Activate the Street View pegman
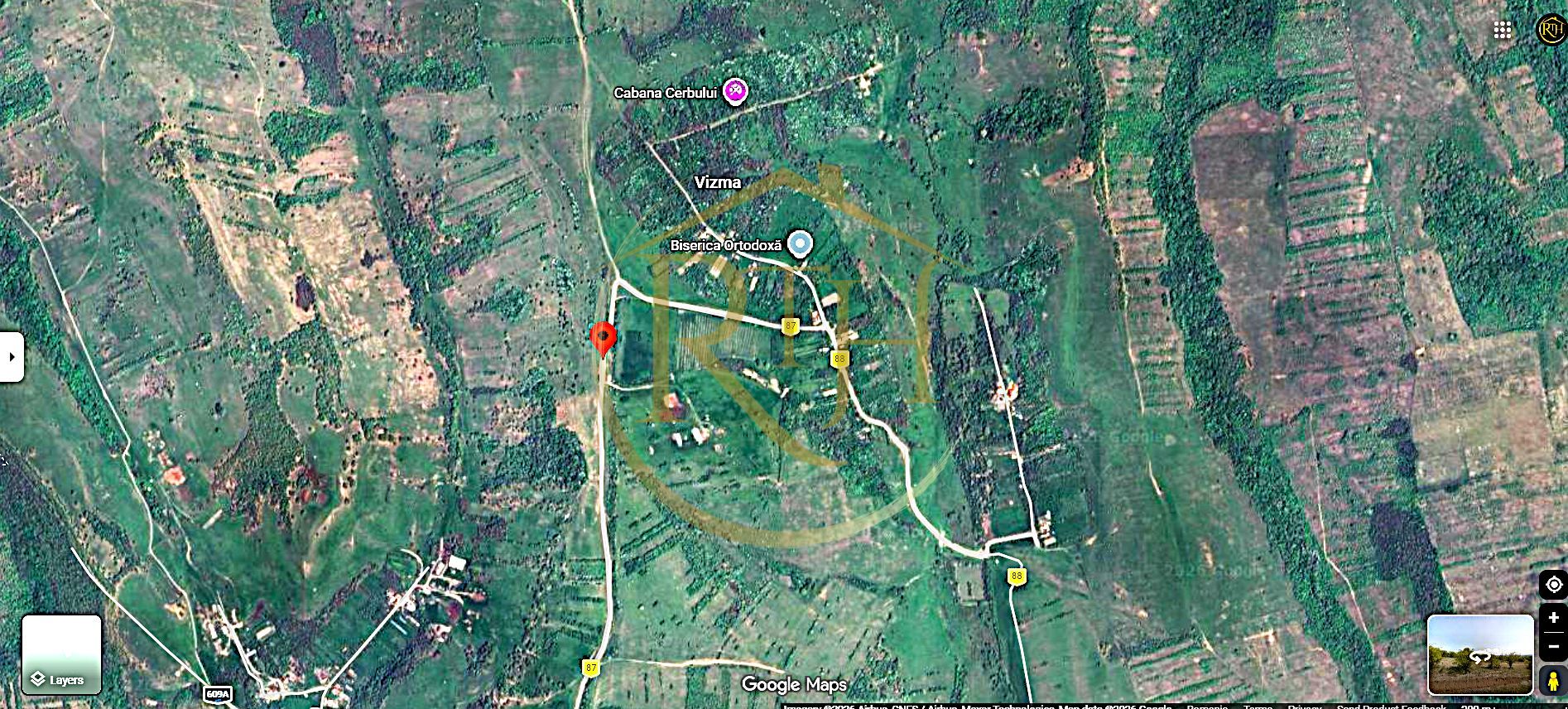 point(1553,680)
